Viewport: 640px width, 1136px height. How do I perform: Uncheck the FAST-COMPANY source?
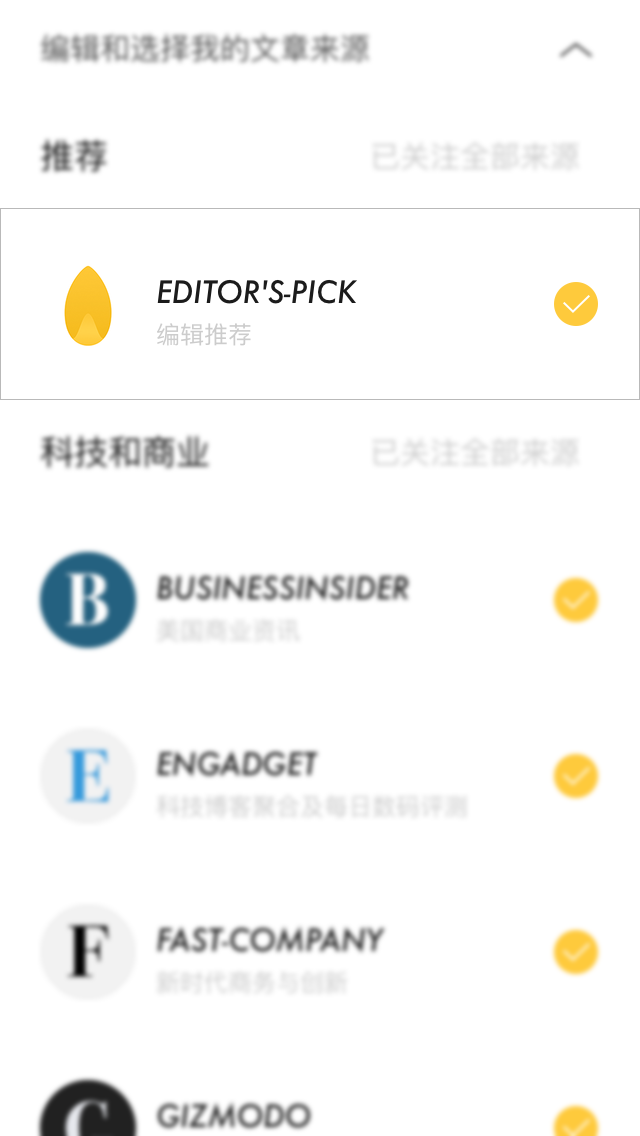[x=576, y=952]
